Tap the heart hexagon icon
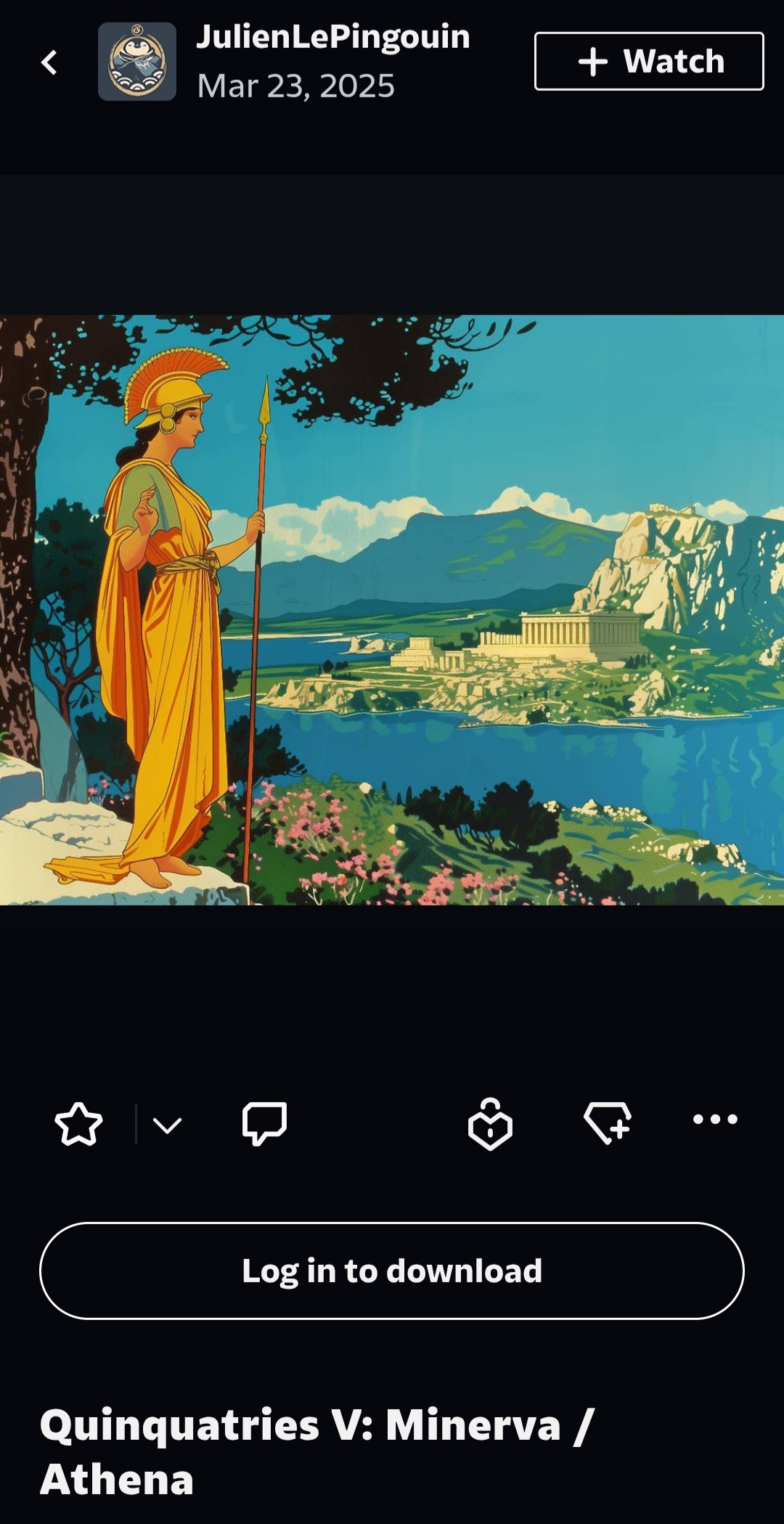 click(490, 1124)
